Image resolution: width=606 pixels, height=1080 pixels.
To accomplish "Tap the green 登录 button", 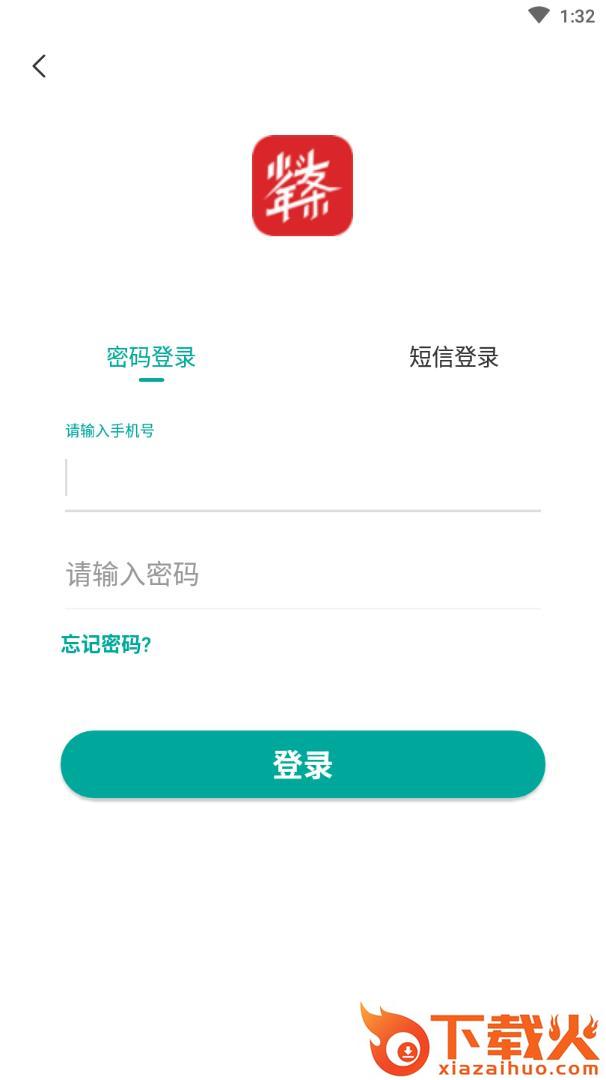I will point(302,765).
